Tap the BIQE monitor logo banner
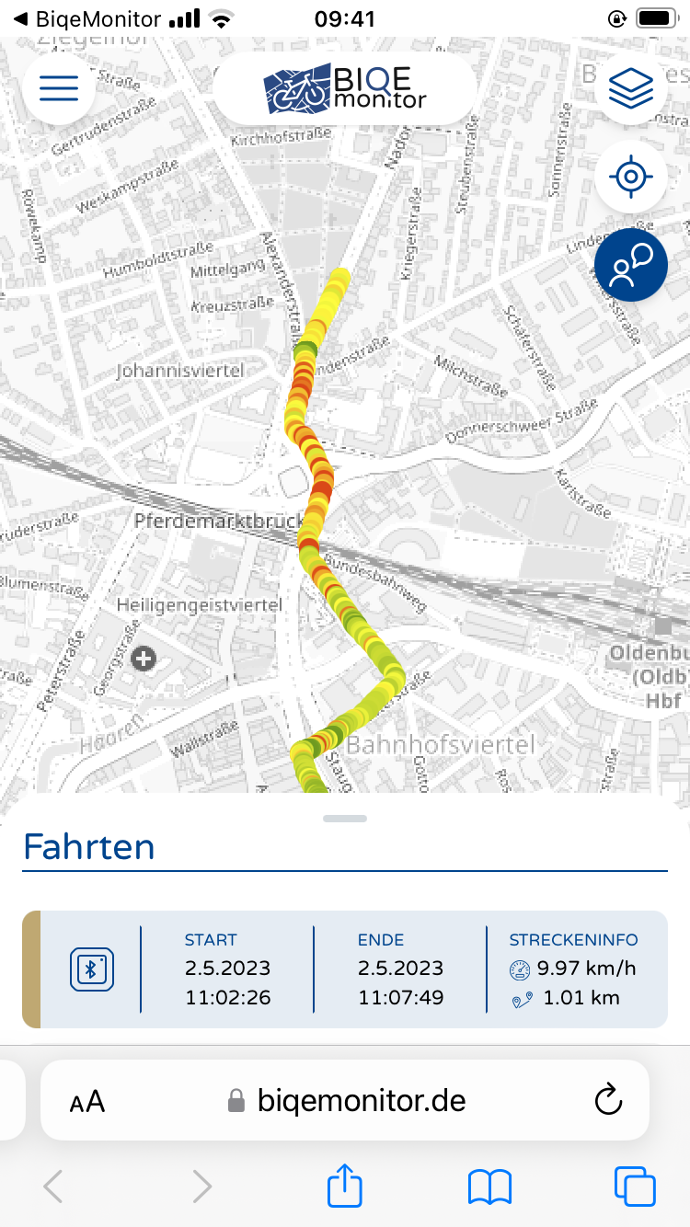690x1227 pixels. click(345, 88)
